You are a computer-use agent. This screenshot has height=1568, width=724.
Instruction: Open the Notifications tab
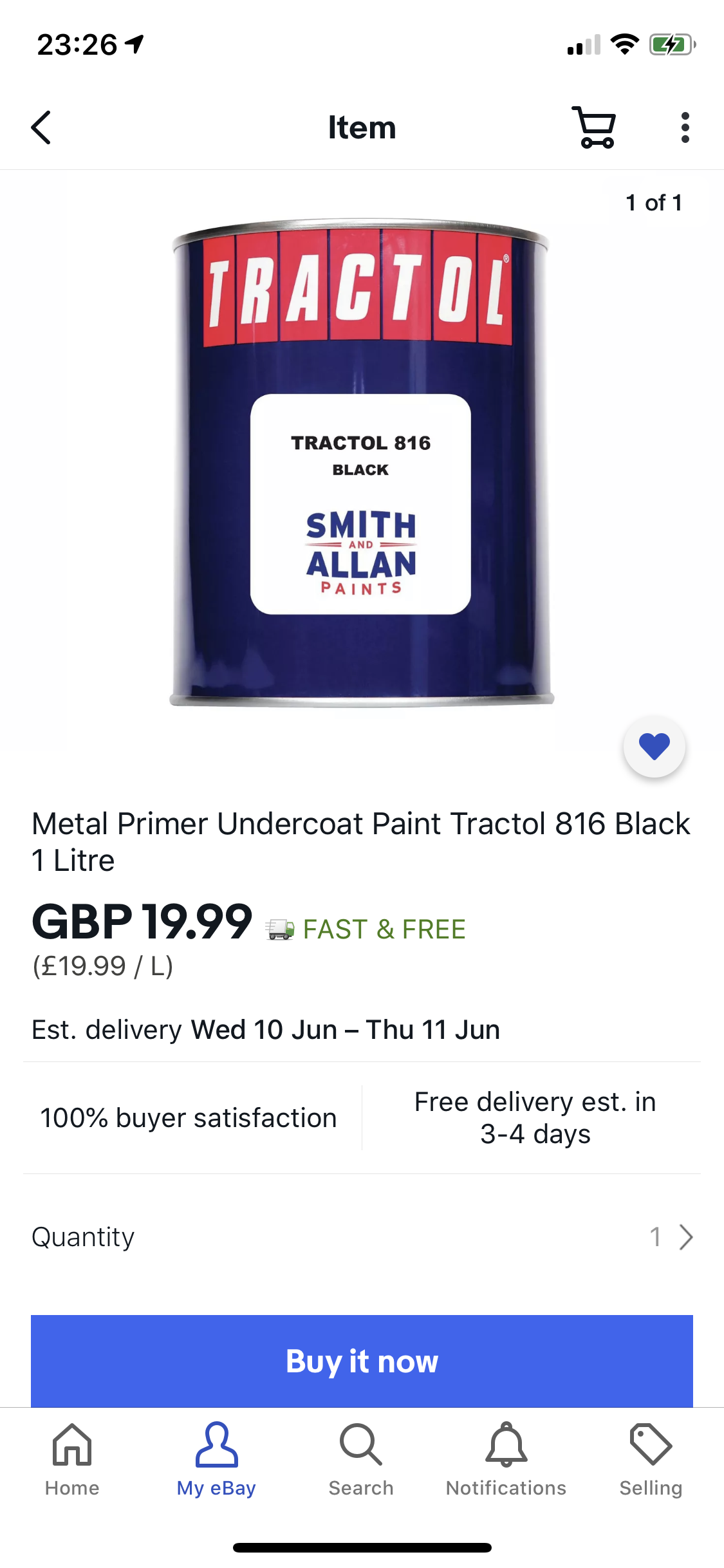click(x=506, y=1460)
